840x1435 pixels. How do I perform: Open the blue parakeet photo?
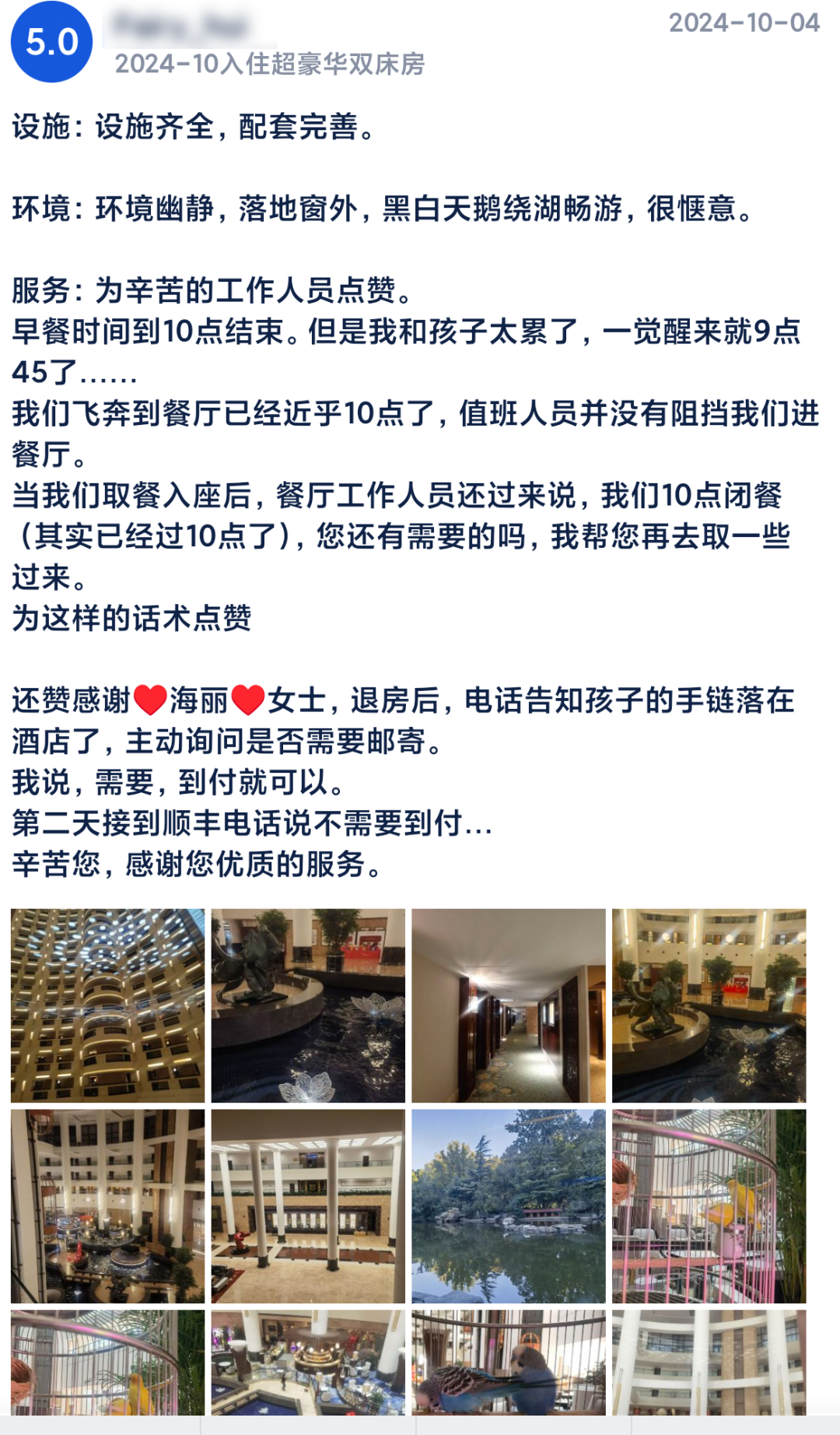(508, 1362)
